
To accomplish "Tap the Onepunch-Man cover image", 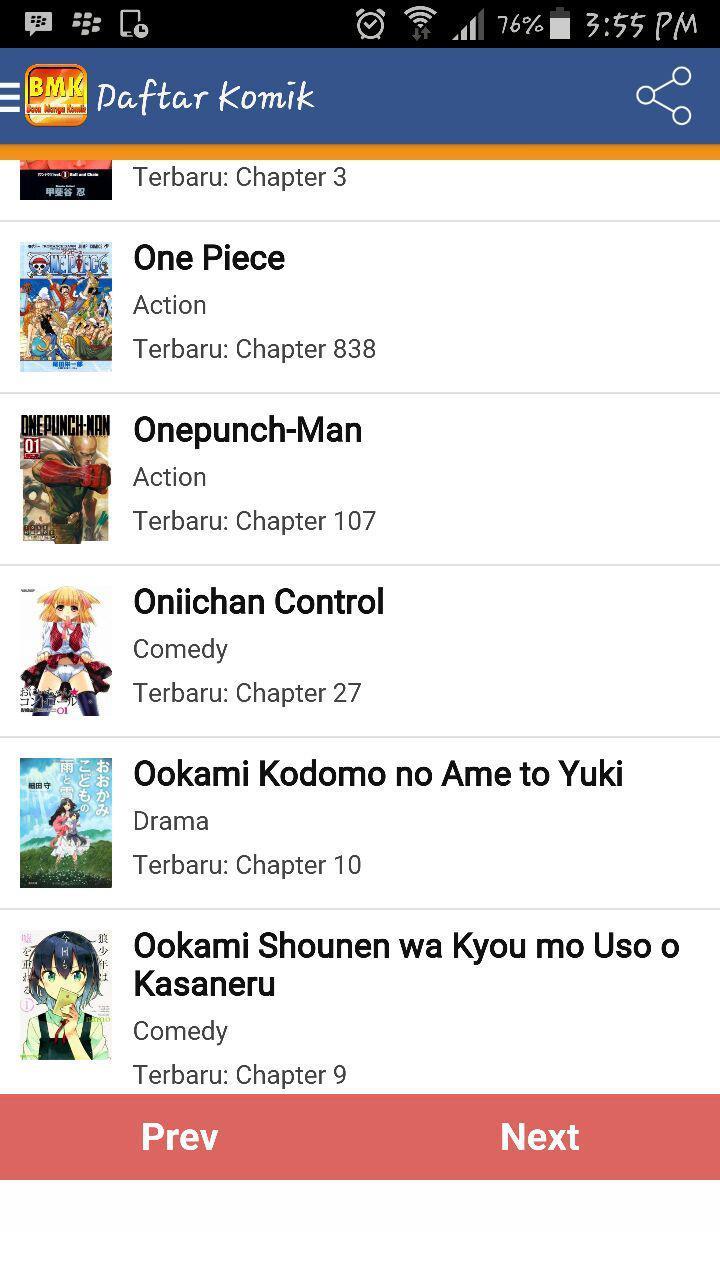I will 64,477.
